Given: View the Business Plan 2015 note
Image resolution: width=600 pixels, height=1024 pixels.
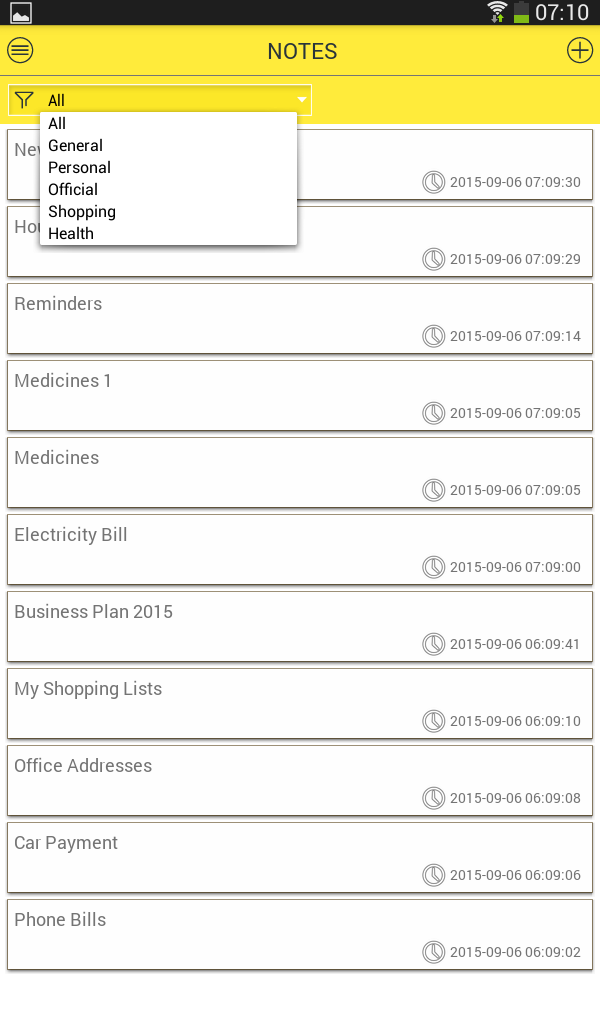Looking at the screenshot, I should tap(300, 627).
